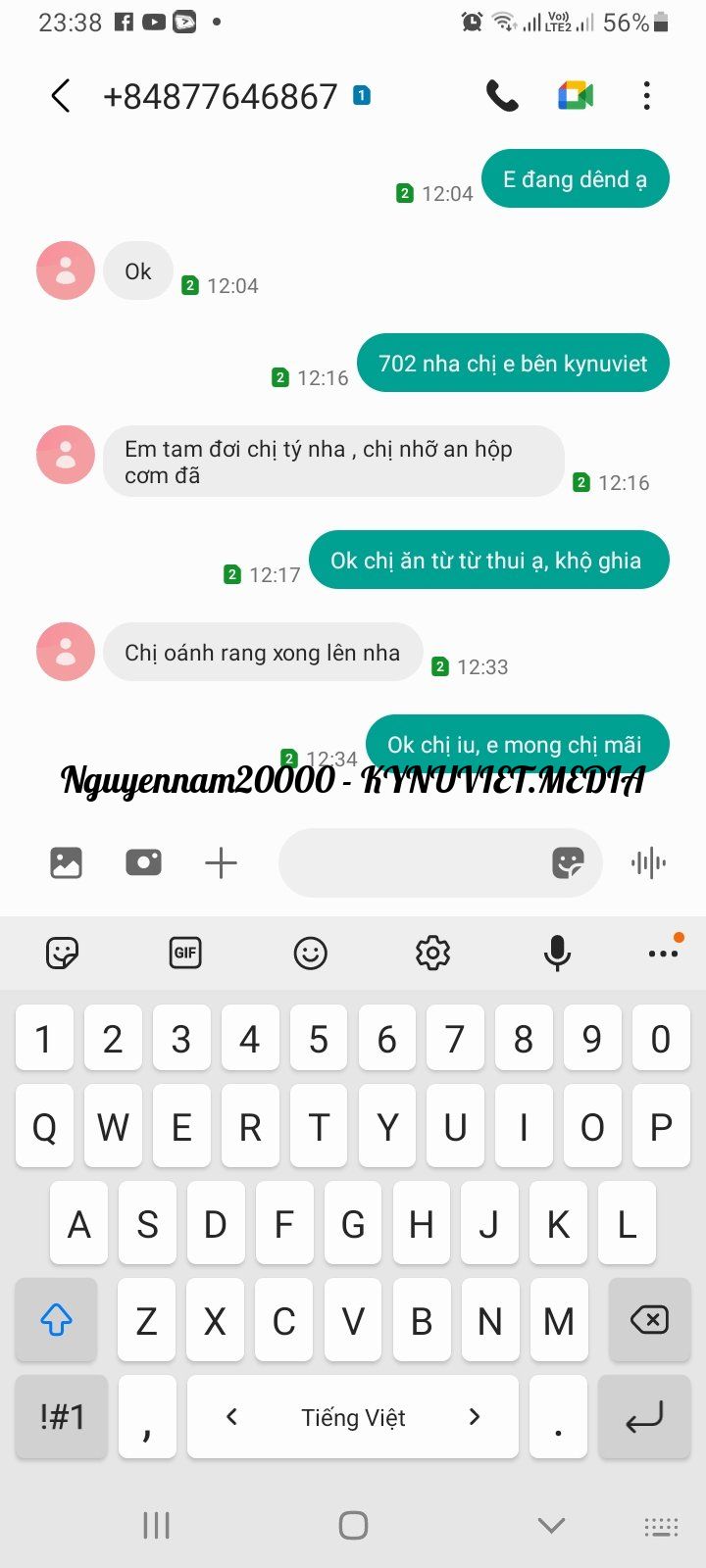Open keyboard settings gear
This screenshot has height=1568, width=706.
pyautogui.click(x=432, y=953)
